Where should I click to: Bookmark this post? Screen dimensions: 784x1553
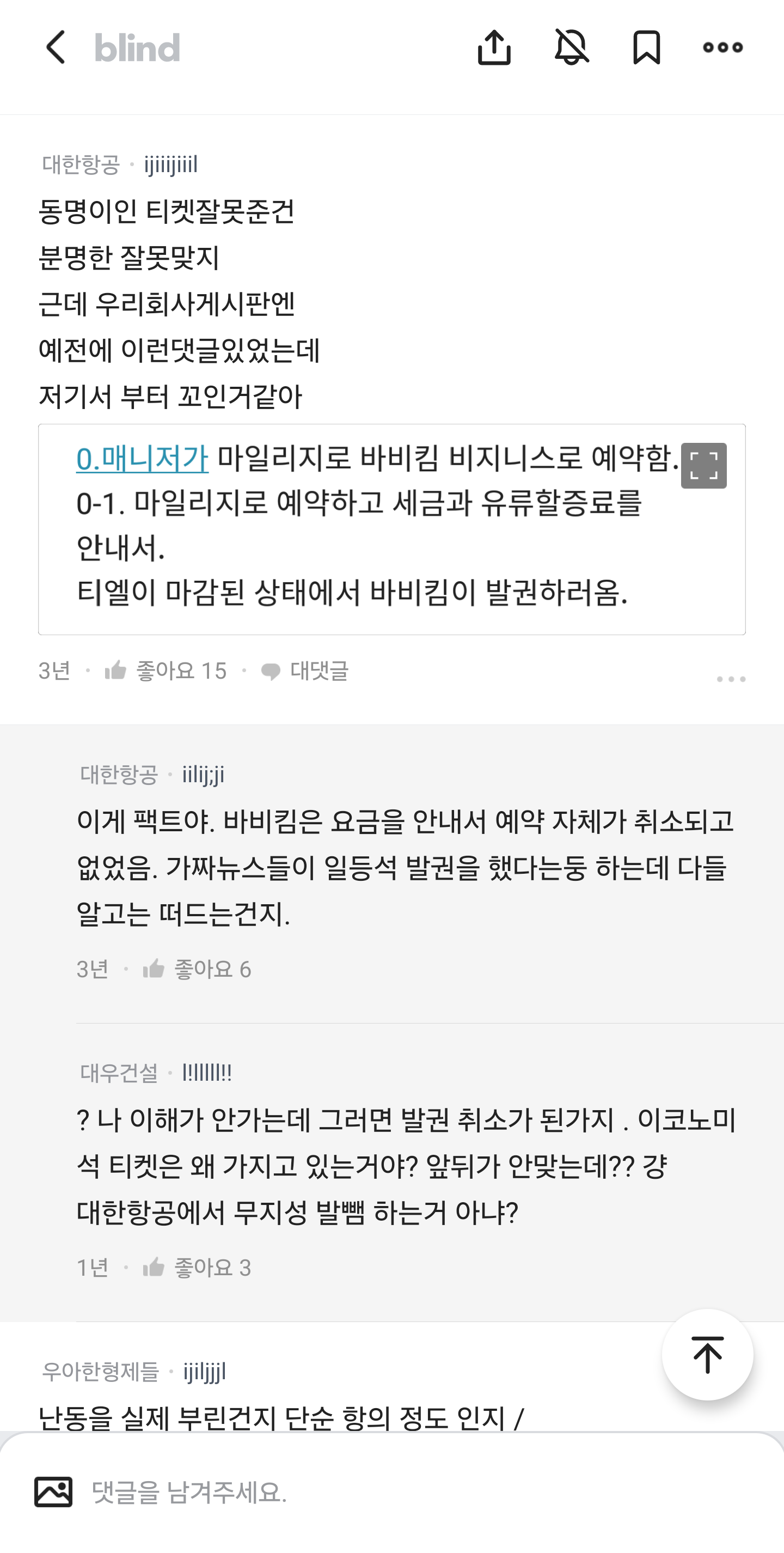point(647,47)
